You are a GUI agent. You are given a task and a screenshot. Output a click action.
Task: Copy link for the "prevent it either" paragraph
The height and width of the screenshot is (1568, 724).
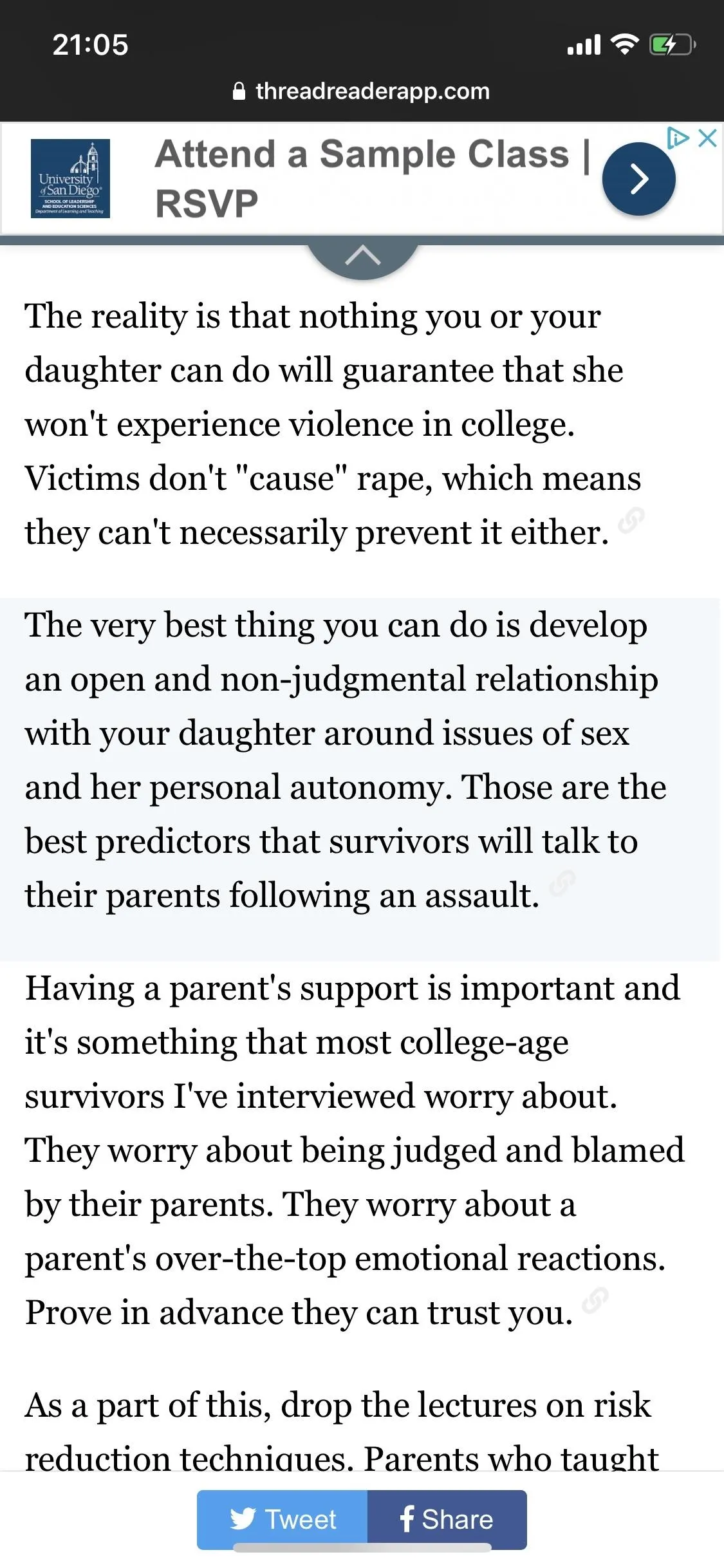[x=631, y=521]
